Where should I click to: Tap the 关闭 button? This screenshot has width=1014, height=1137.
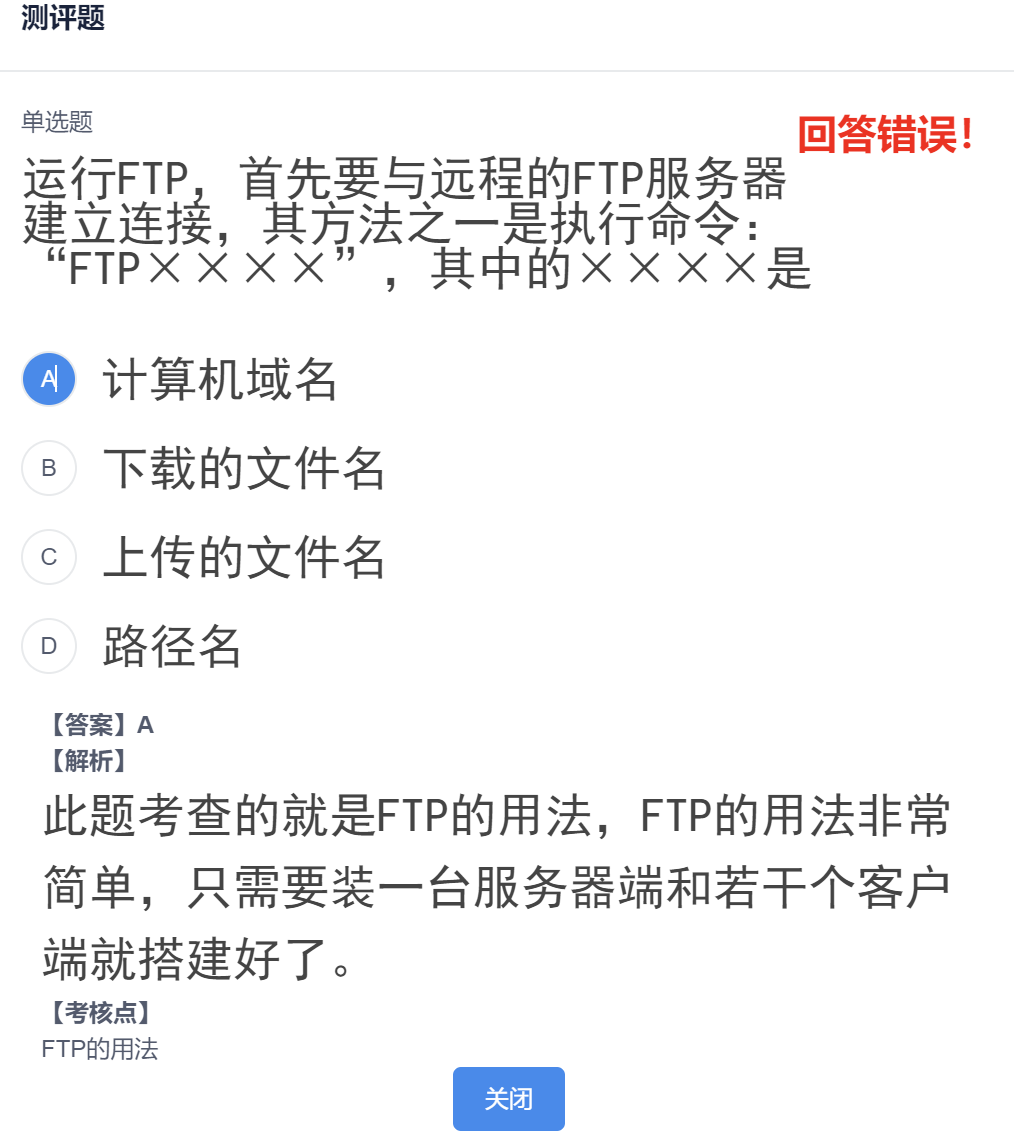508,1099
